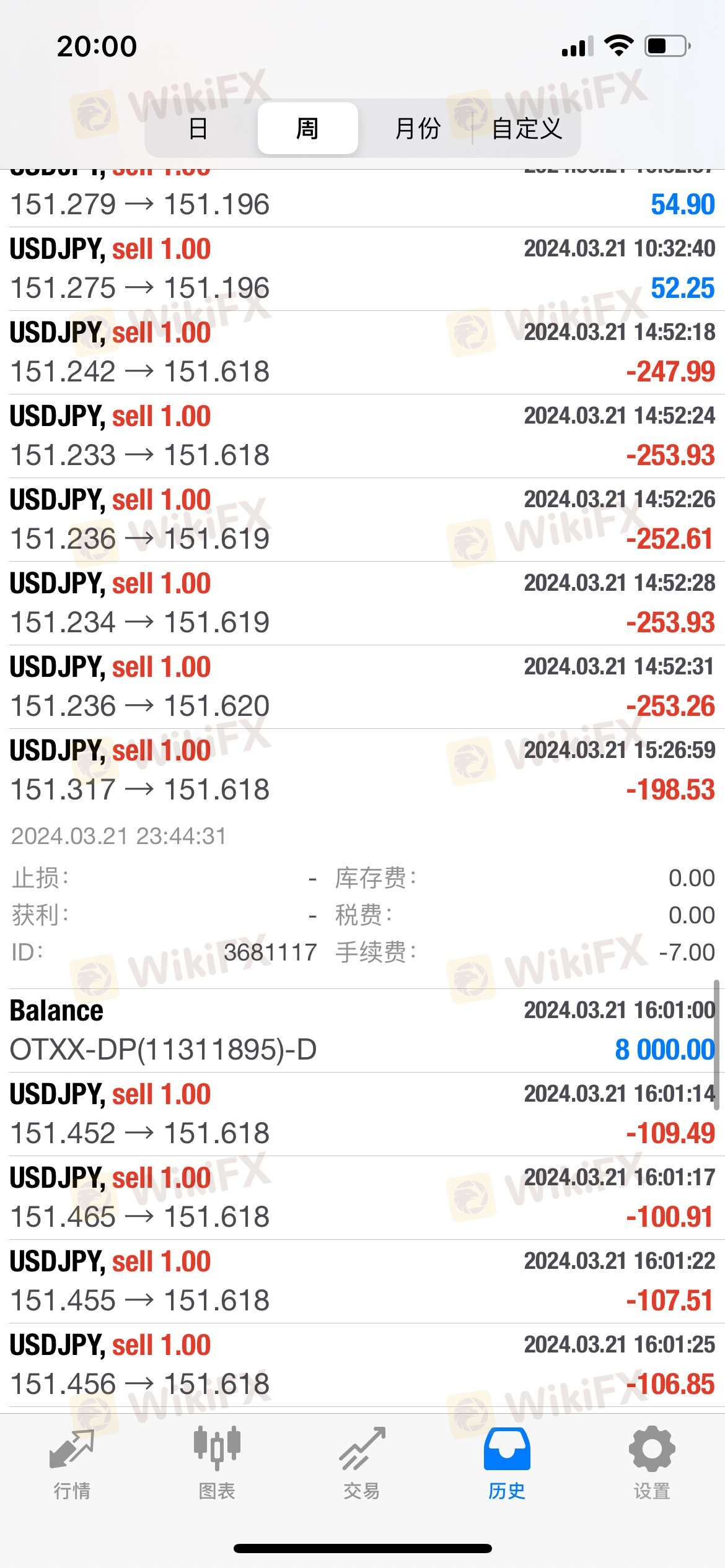Image resolution: width=725 pixels, height=1568 pixels.
Task: Open the 设置 settings tab
Action: click(652, 1464)
